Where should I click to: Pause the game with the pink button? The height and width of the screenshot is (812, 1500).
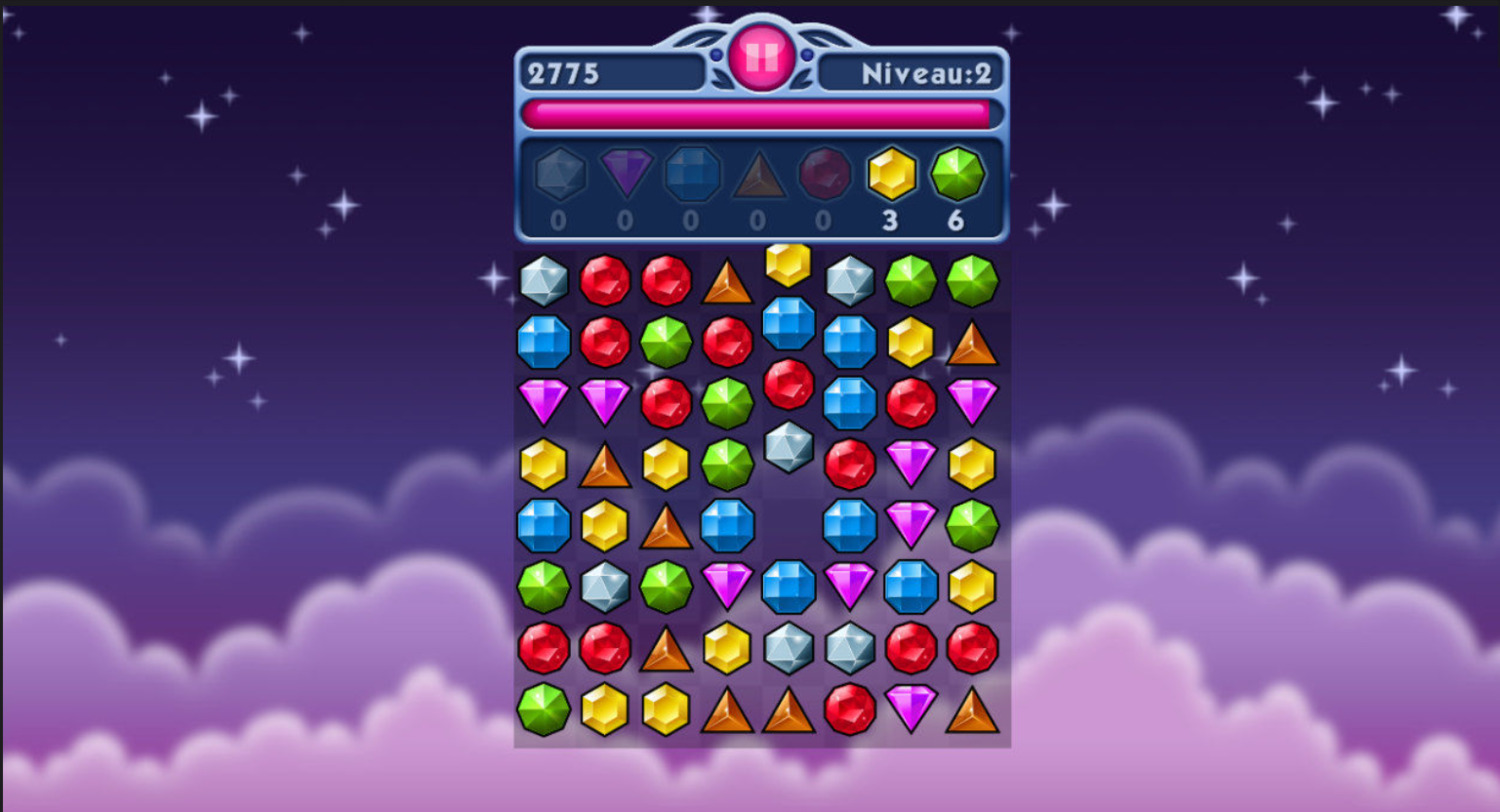761,57
